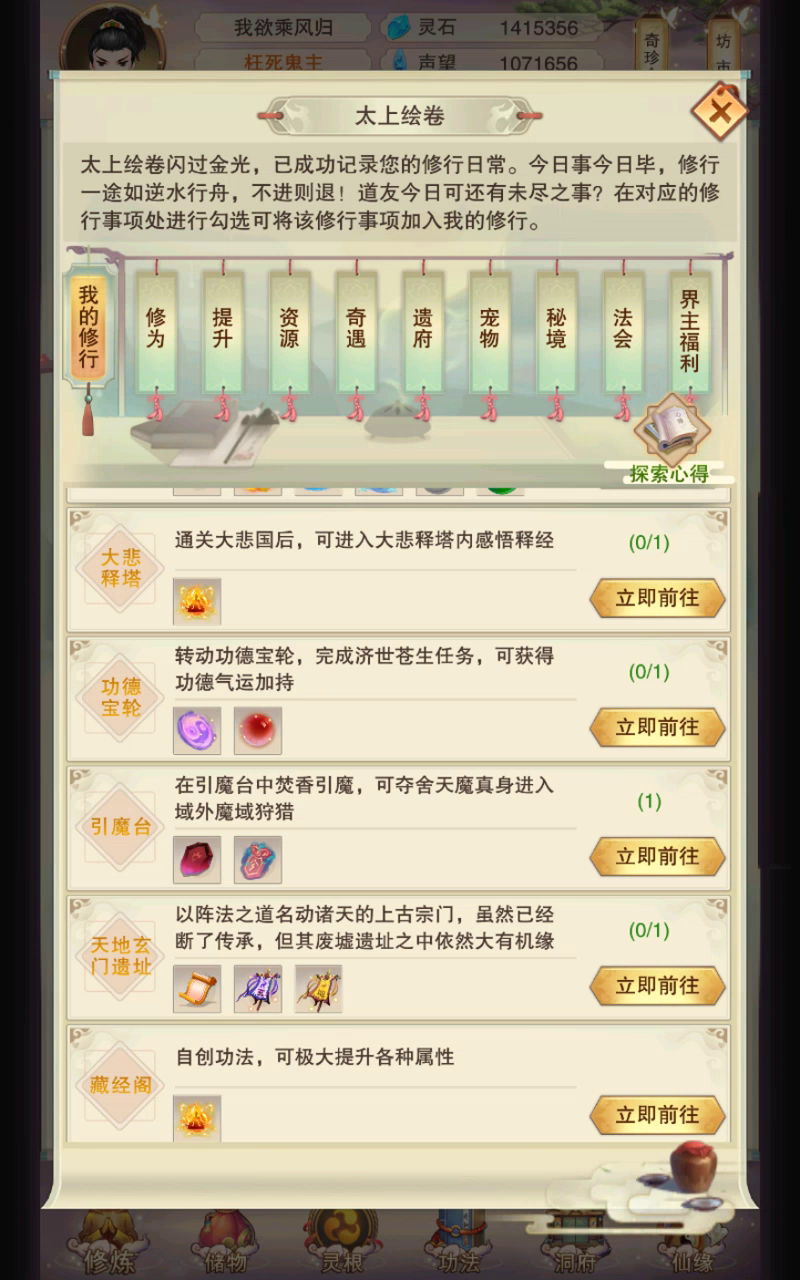This screenshot has width=800, height=1280.
Task: Close the 太上绘卷 scroll panel
Action: pyautogui.click(x=719, y=110)
